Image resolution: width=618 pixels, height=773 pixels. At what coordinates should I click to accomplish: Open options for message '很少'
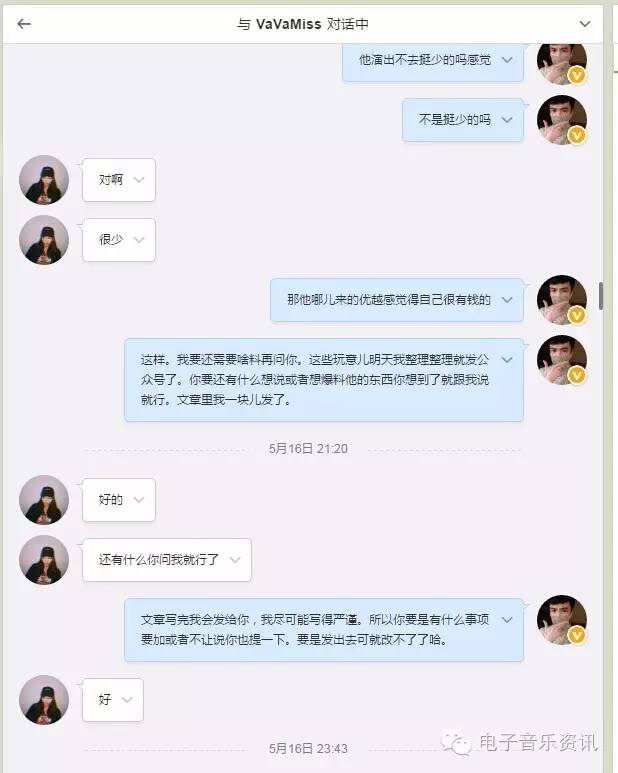click(x=139, y=240)
